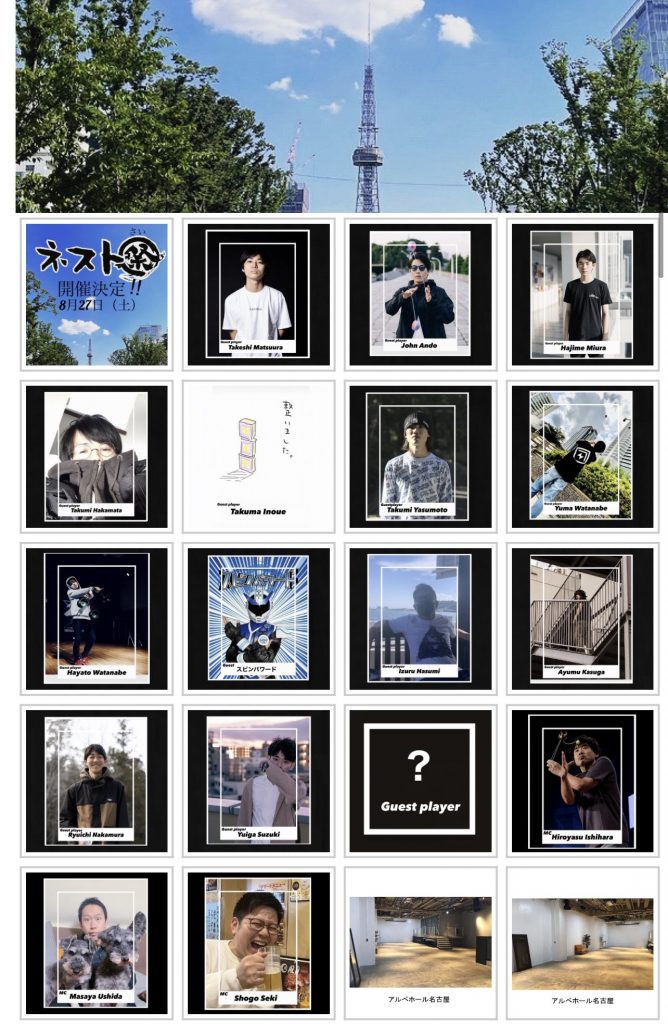Open the ネスト祭 event announcement tile
668x1024 pixels.
pyautogui.click(x=96, y=294)
